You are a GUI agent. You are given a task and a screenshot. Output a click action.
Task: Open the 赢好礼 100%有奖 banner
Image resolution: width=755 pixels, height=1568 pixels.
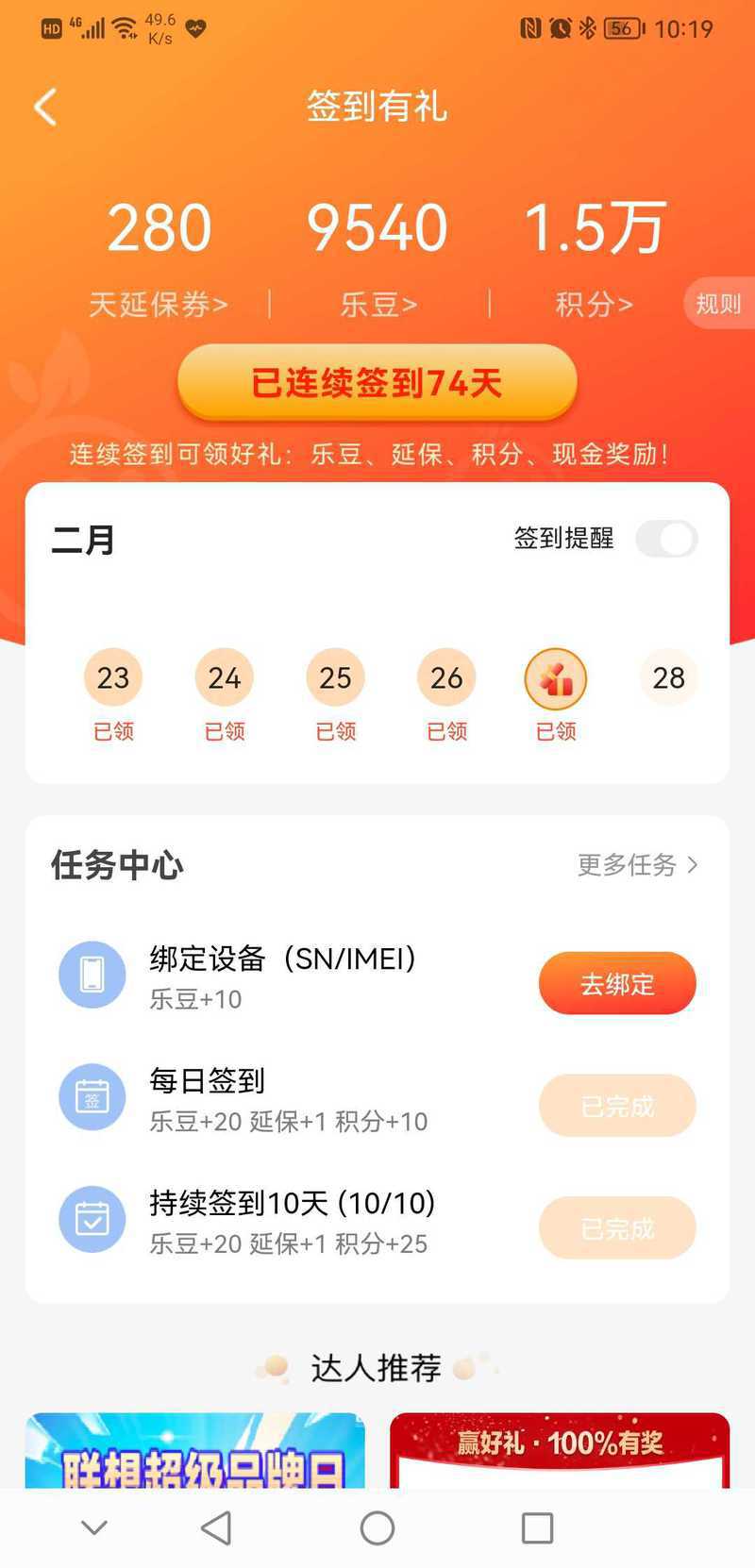tap(560, 1451)
